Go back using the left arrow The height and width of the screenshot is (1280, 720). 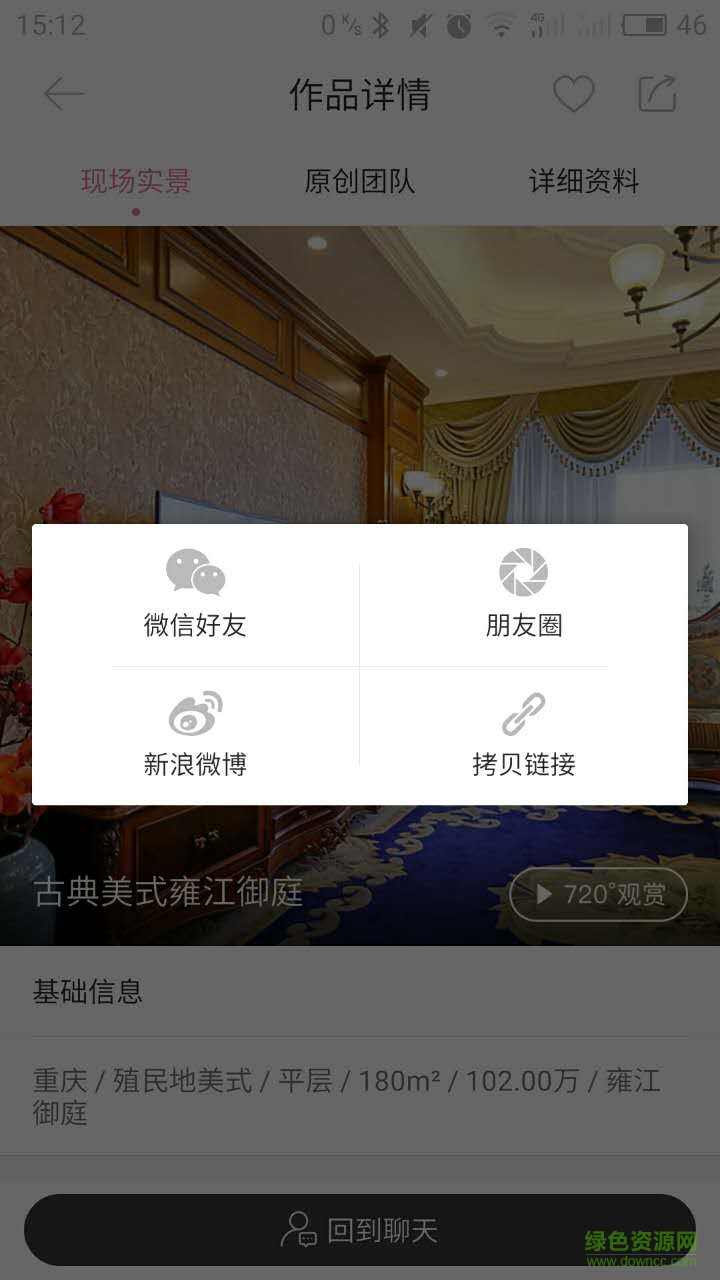[62, 94]
